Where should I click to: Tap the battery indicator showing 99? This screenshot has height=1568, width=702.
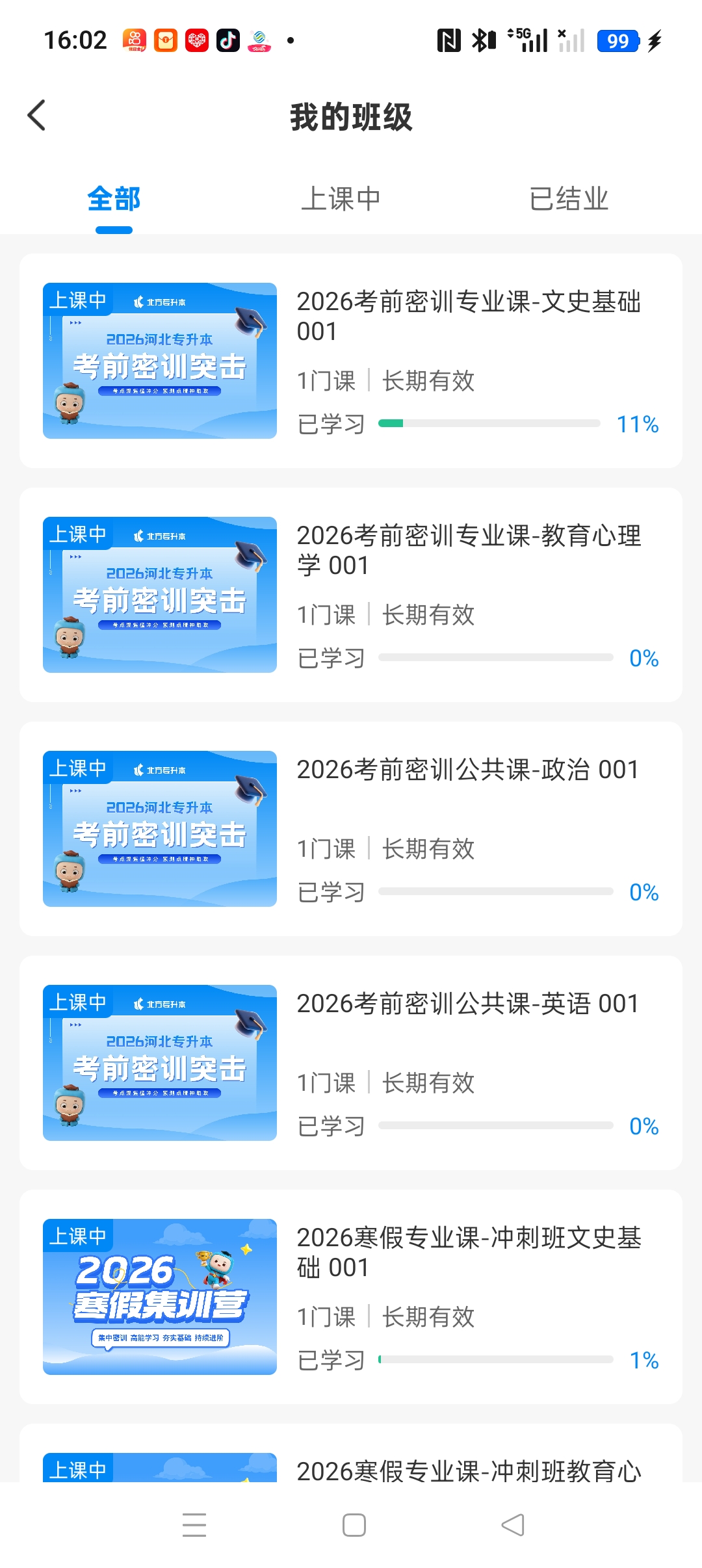tap(618, 41)
